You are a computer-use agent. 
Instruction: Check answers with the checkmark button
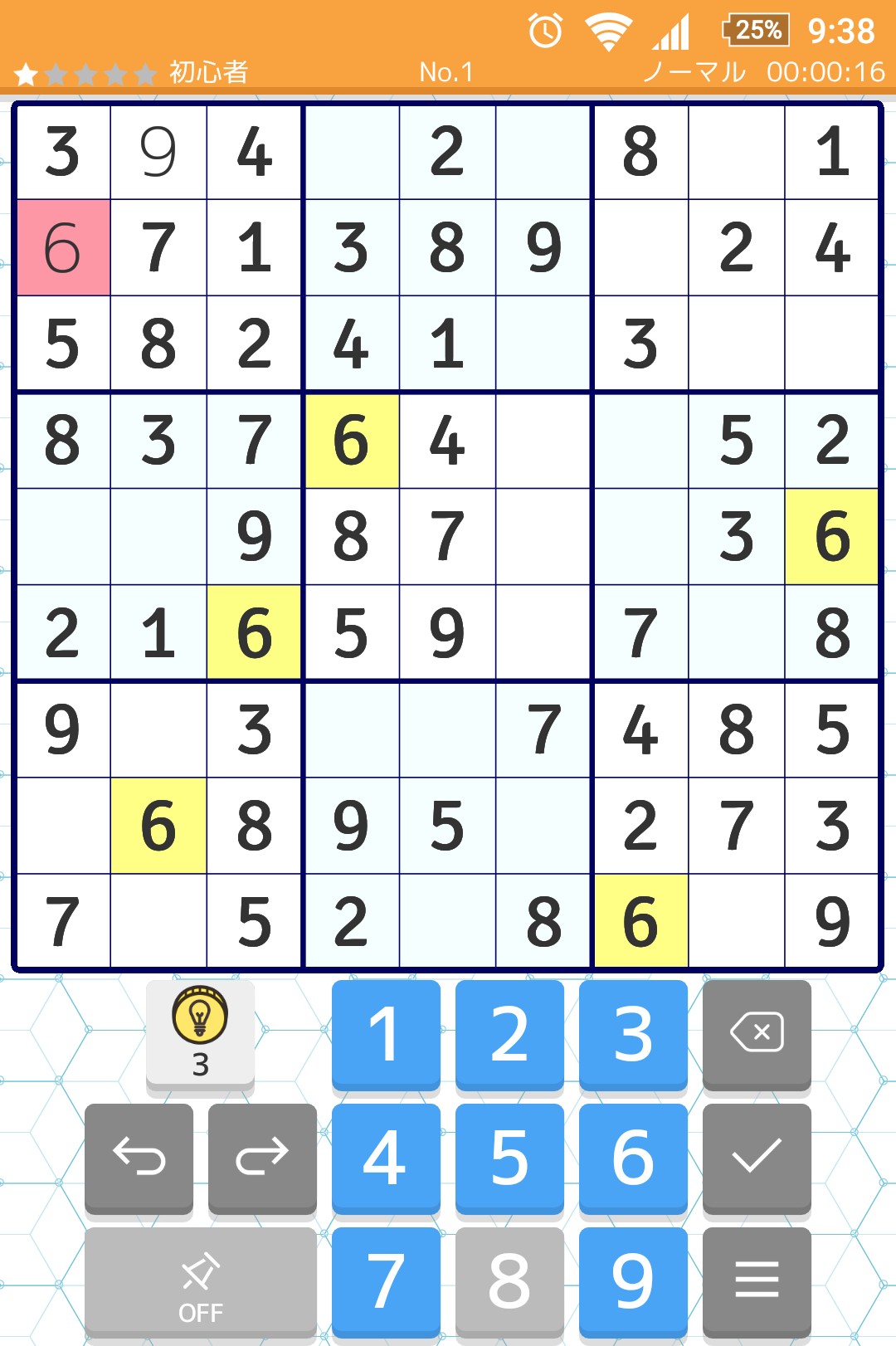(757, 1156)
